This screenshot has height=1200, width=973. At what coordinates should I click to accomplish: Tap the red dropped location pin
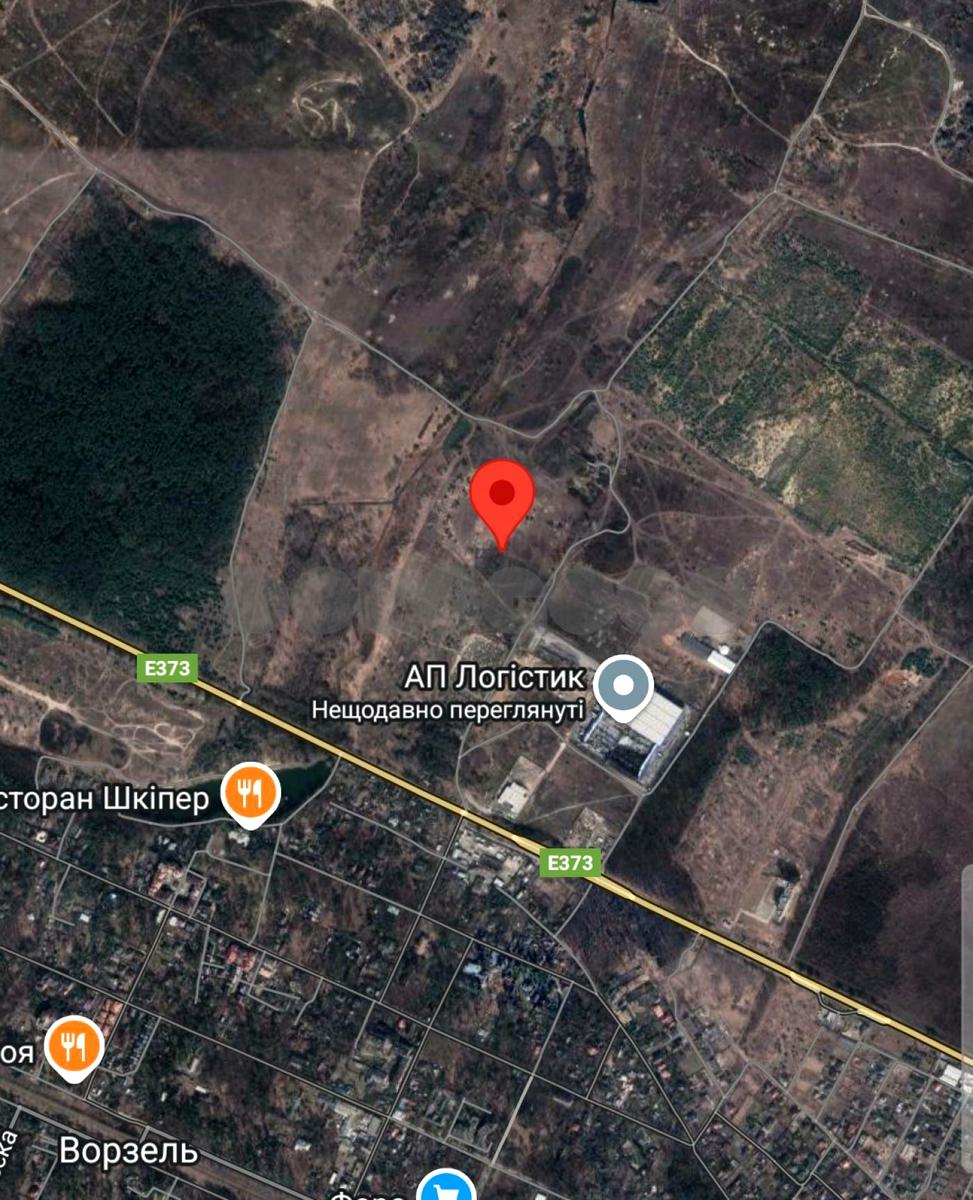pyautogui.click(x=502, y=497)
